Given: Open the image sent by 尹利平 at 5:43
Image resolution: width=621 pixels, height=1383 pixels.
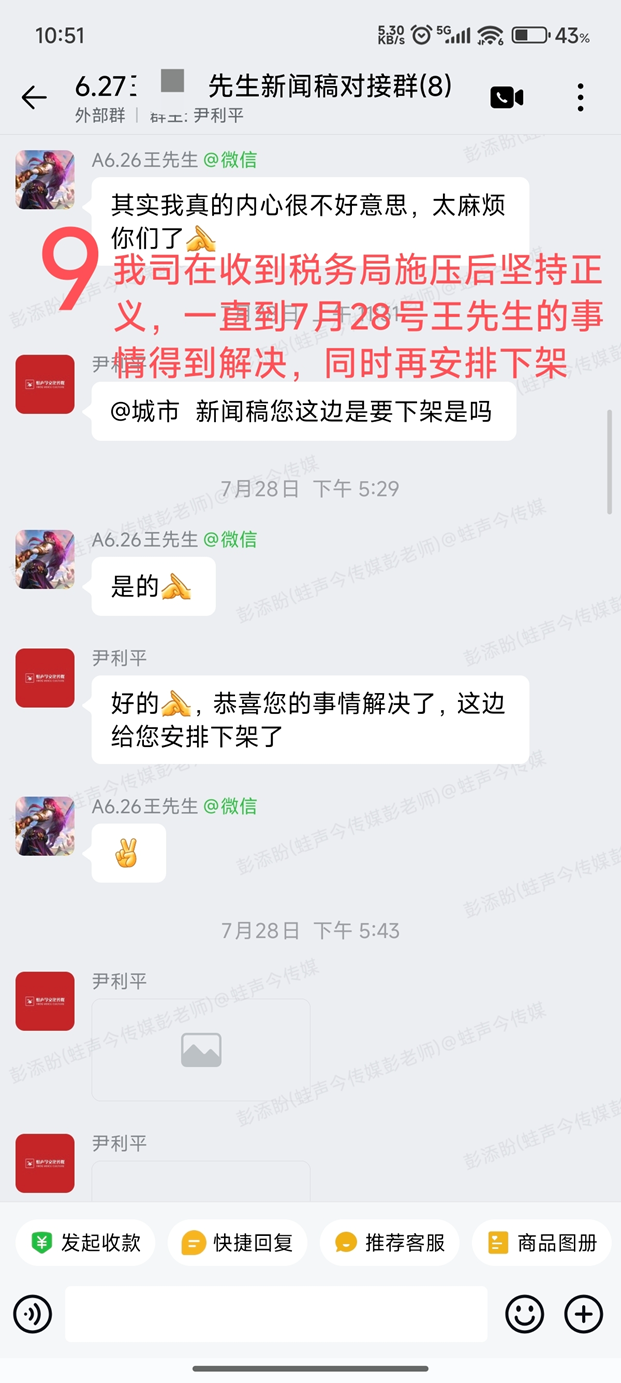Looking at the screenshot, I should coord(201,1049).
